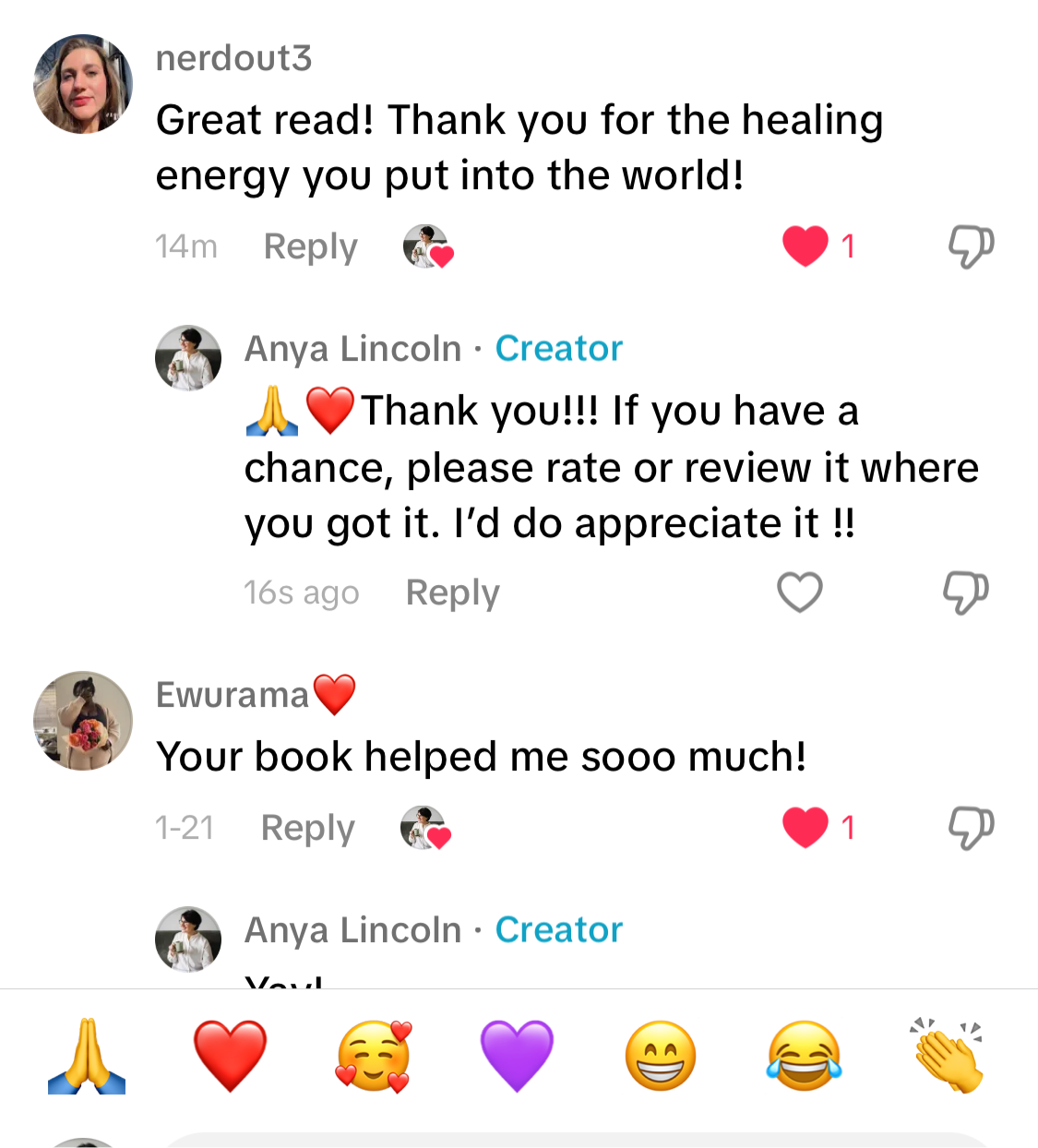This screenshot has height=1148, width=1038.
Task: Insert the grinning face emoji
Action: [661, 1056]
